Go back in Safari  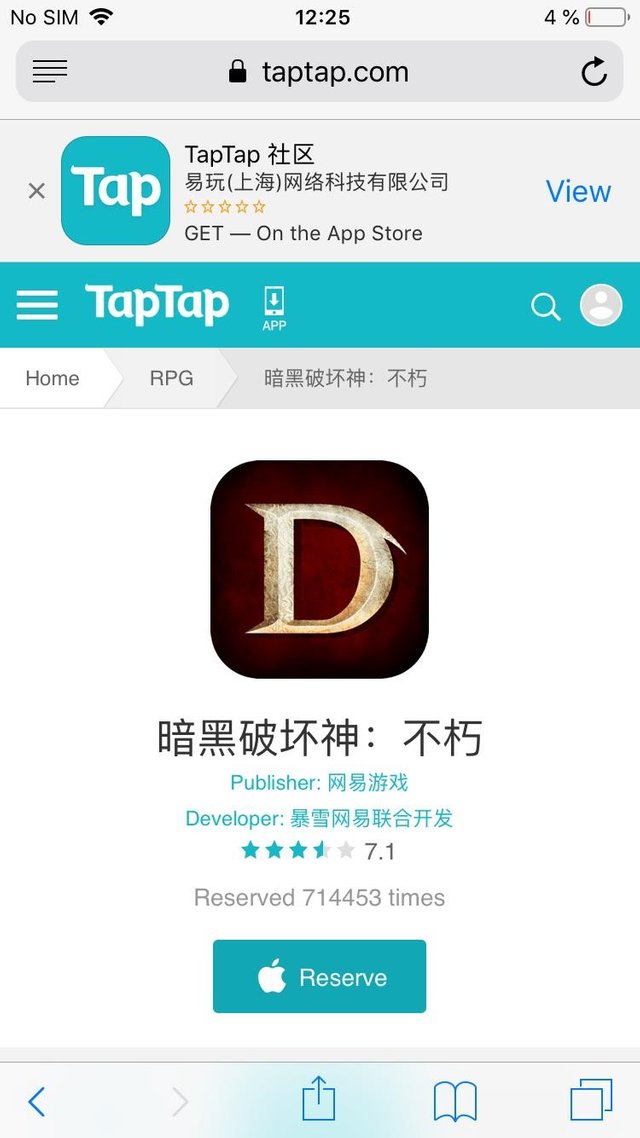[x=36, y=1102]
